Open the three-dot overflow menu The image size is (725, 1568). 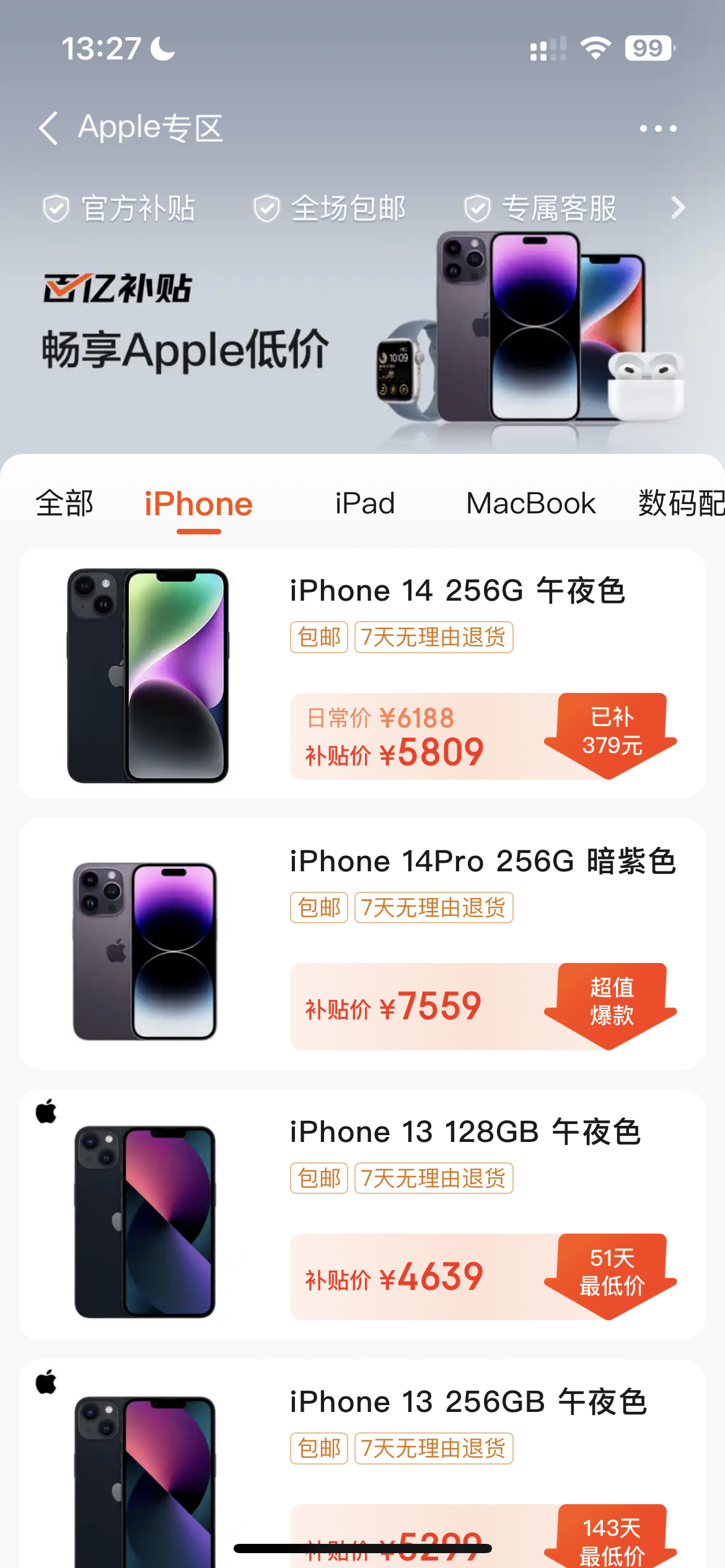(658, 129)
